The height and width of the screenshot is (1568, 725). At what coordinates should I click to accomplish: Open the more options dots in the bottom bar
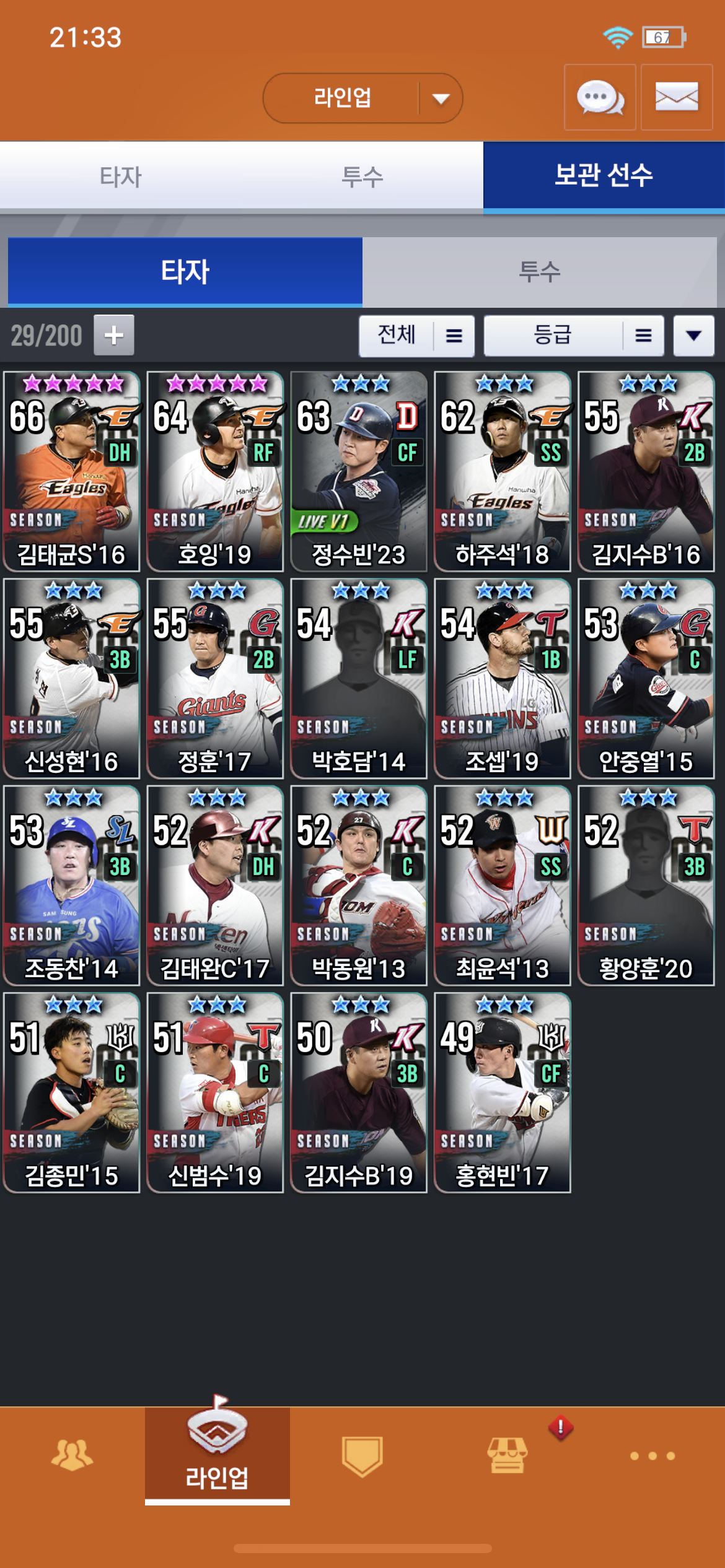[652, 1455]
